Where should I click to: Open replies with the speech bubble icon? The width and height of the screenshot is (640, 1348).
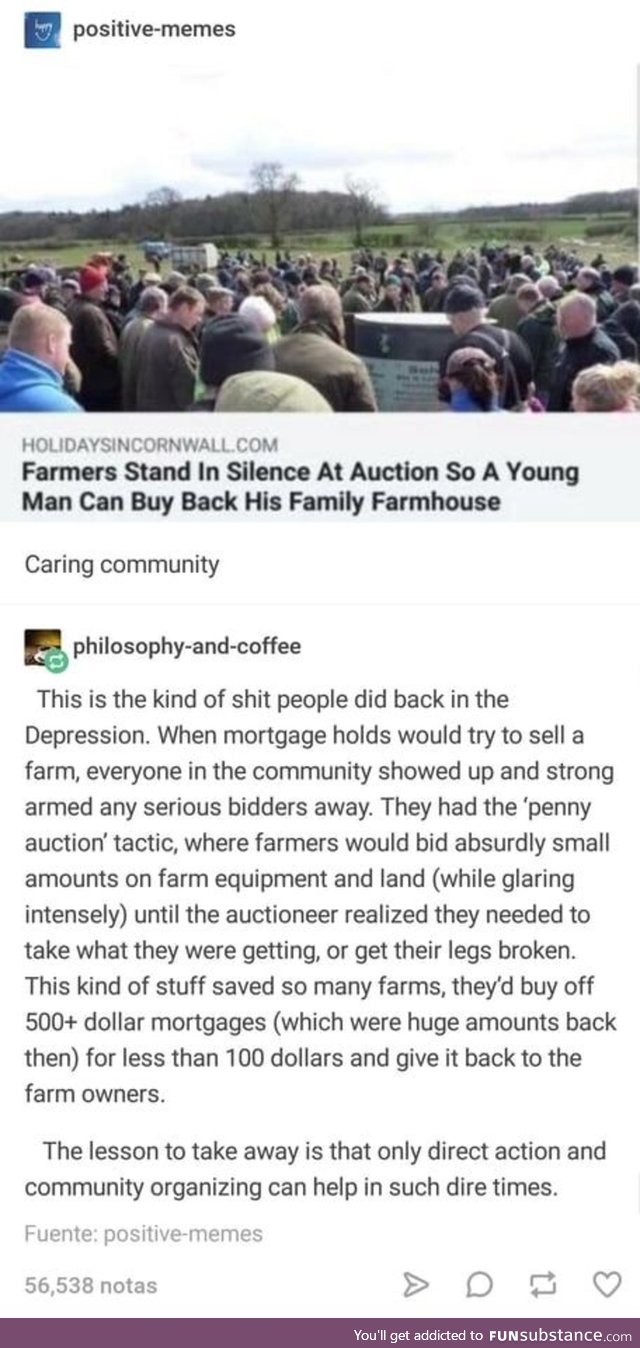[480, 1285]
